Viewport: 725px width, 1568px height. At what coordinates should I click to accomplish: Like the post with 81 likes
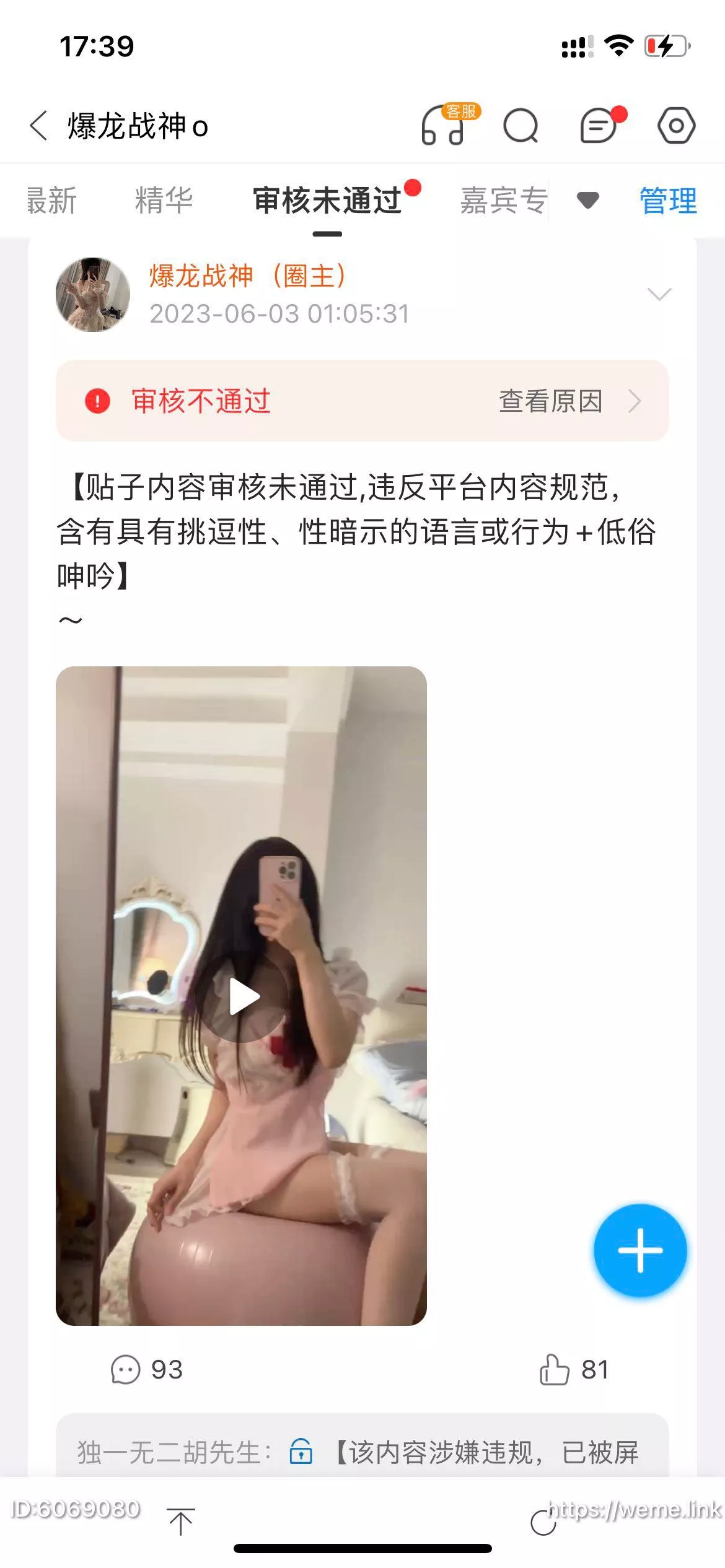pyautogui.click(x=574, y=1369)
